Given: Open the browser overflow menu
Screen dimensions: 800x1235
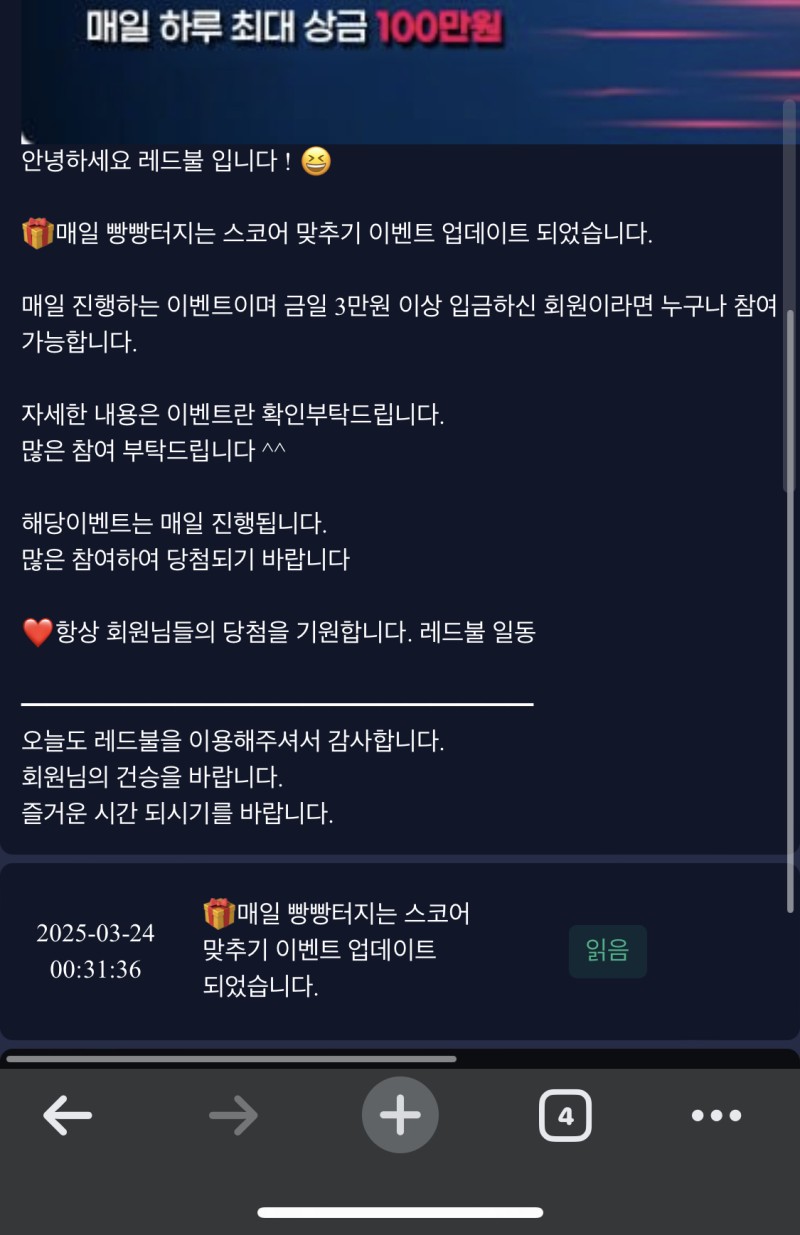Looking at the screenshot, I should (x=716, y=1115).
